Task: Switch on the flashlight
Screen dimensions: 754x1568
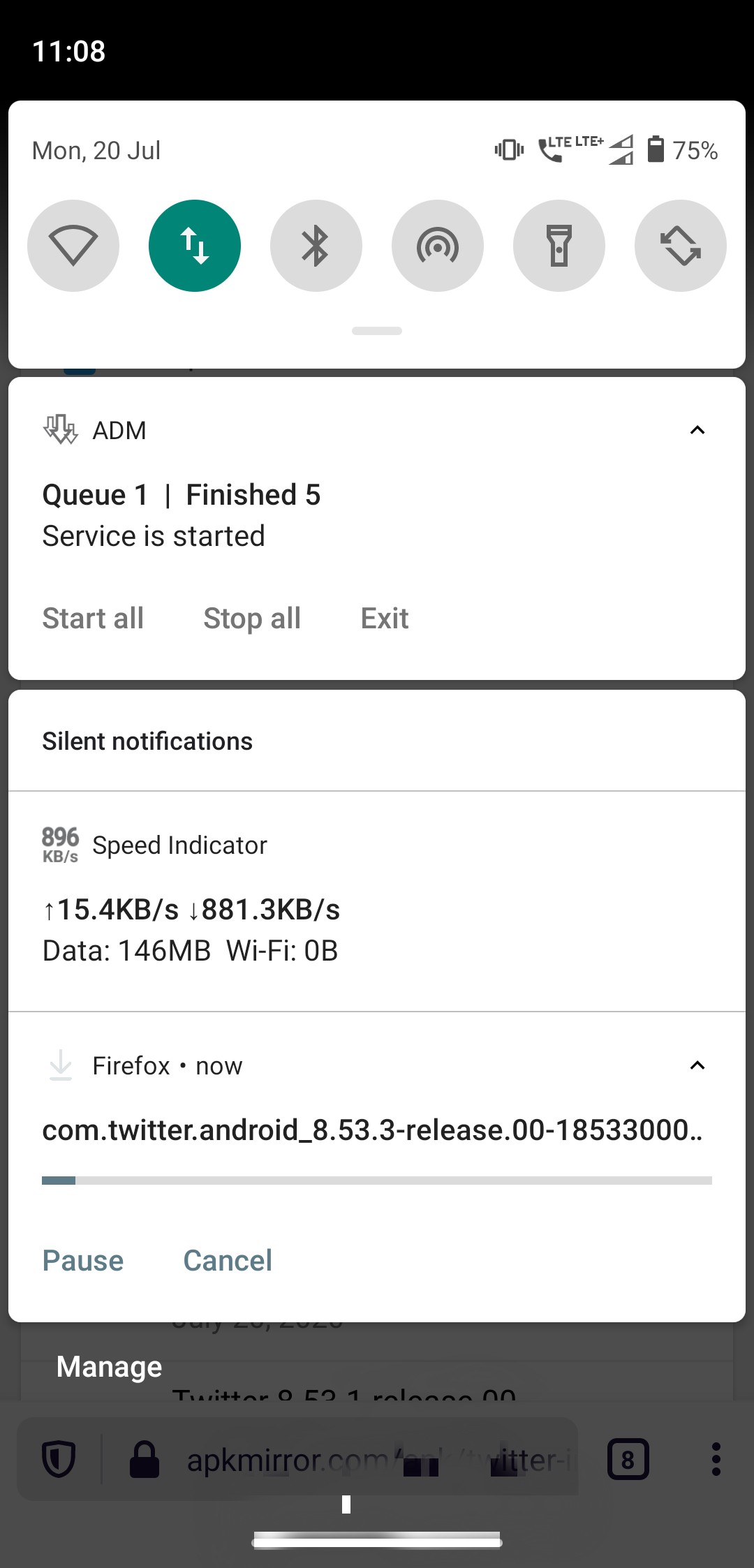Action: coord(559,246)
